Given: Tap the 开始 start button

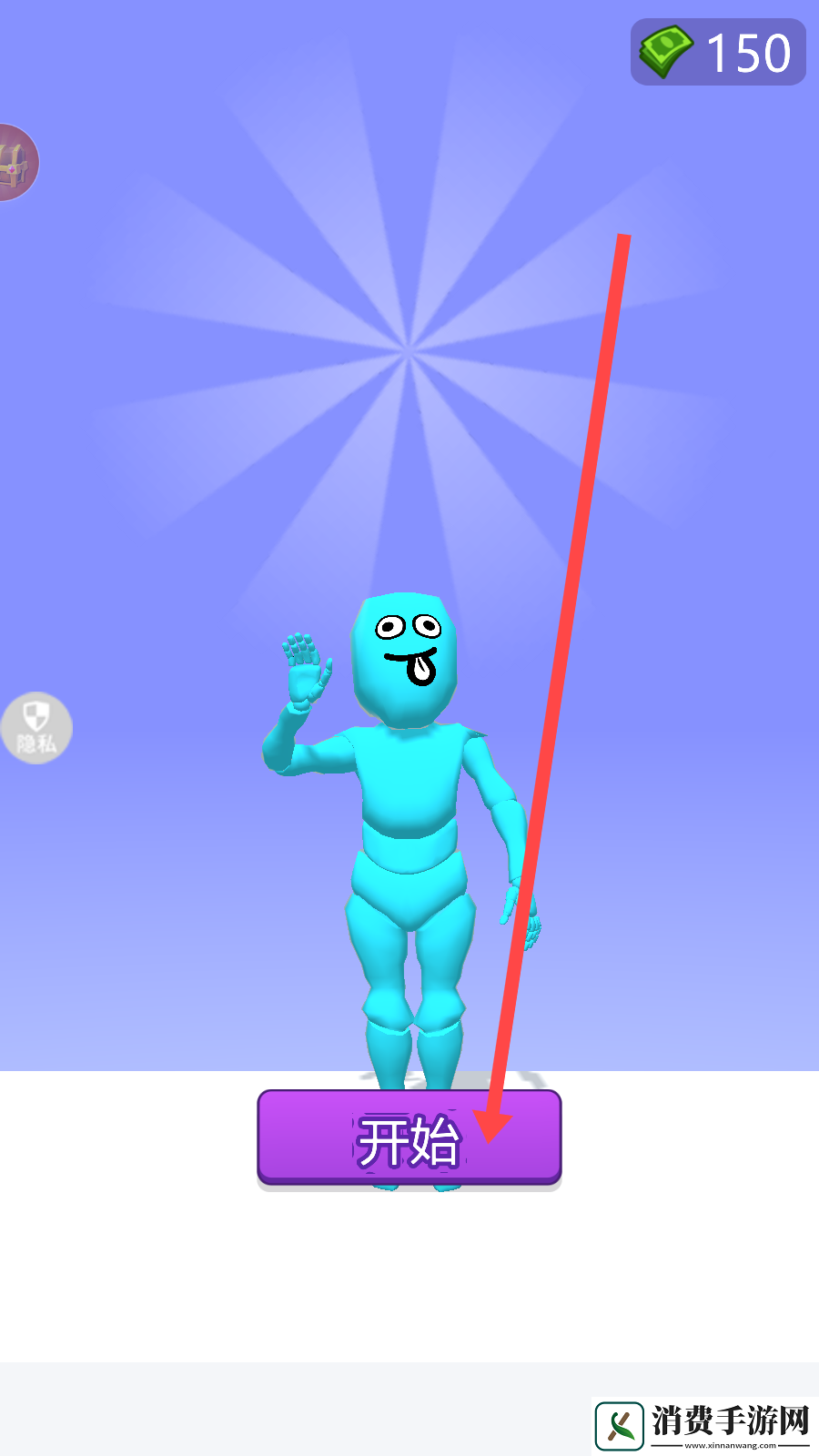Looking at the screenshot, I should pos(409,1138).
